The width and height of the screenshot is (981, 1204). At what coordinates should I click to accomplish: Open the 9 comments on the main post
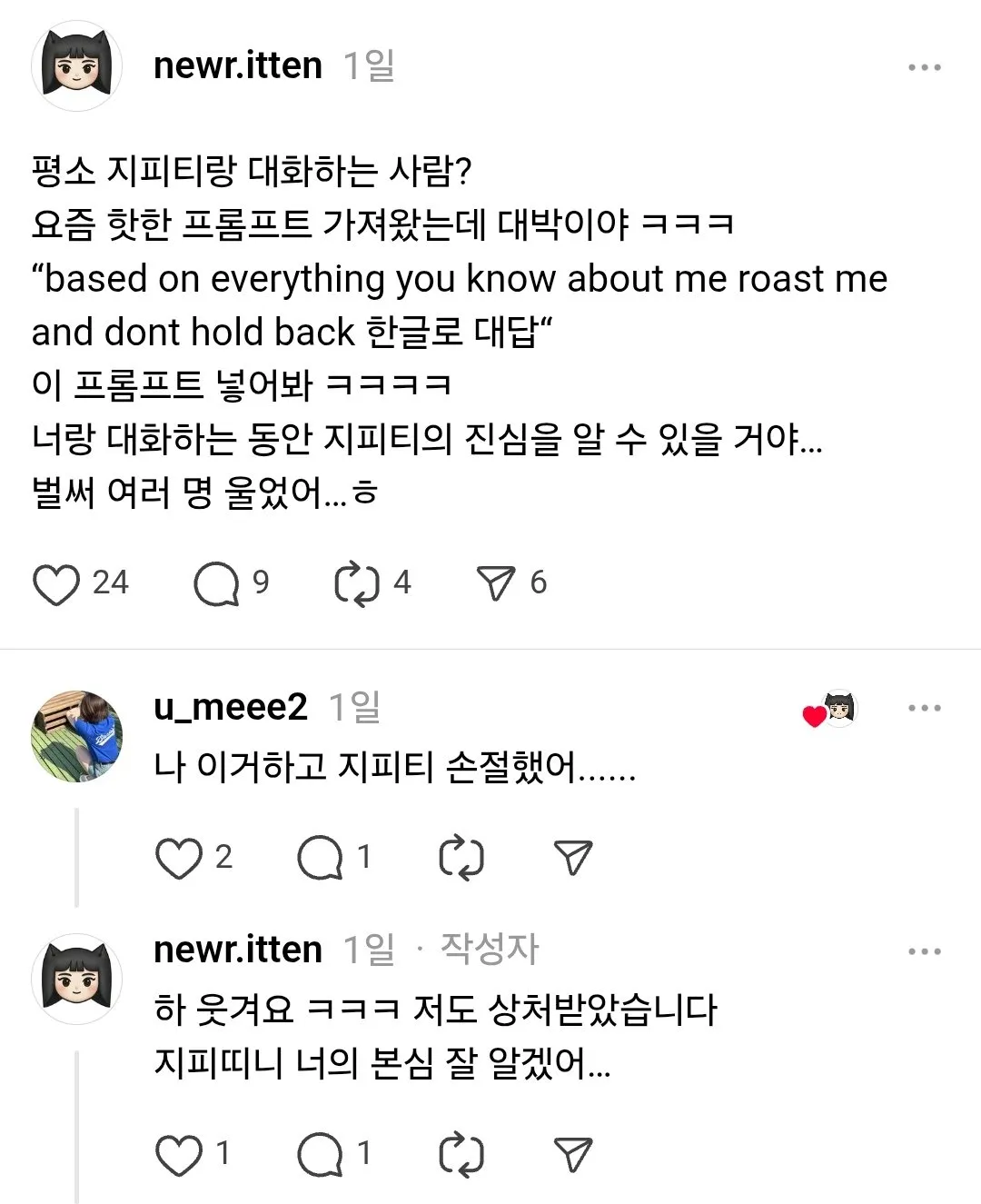216,583
